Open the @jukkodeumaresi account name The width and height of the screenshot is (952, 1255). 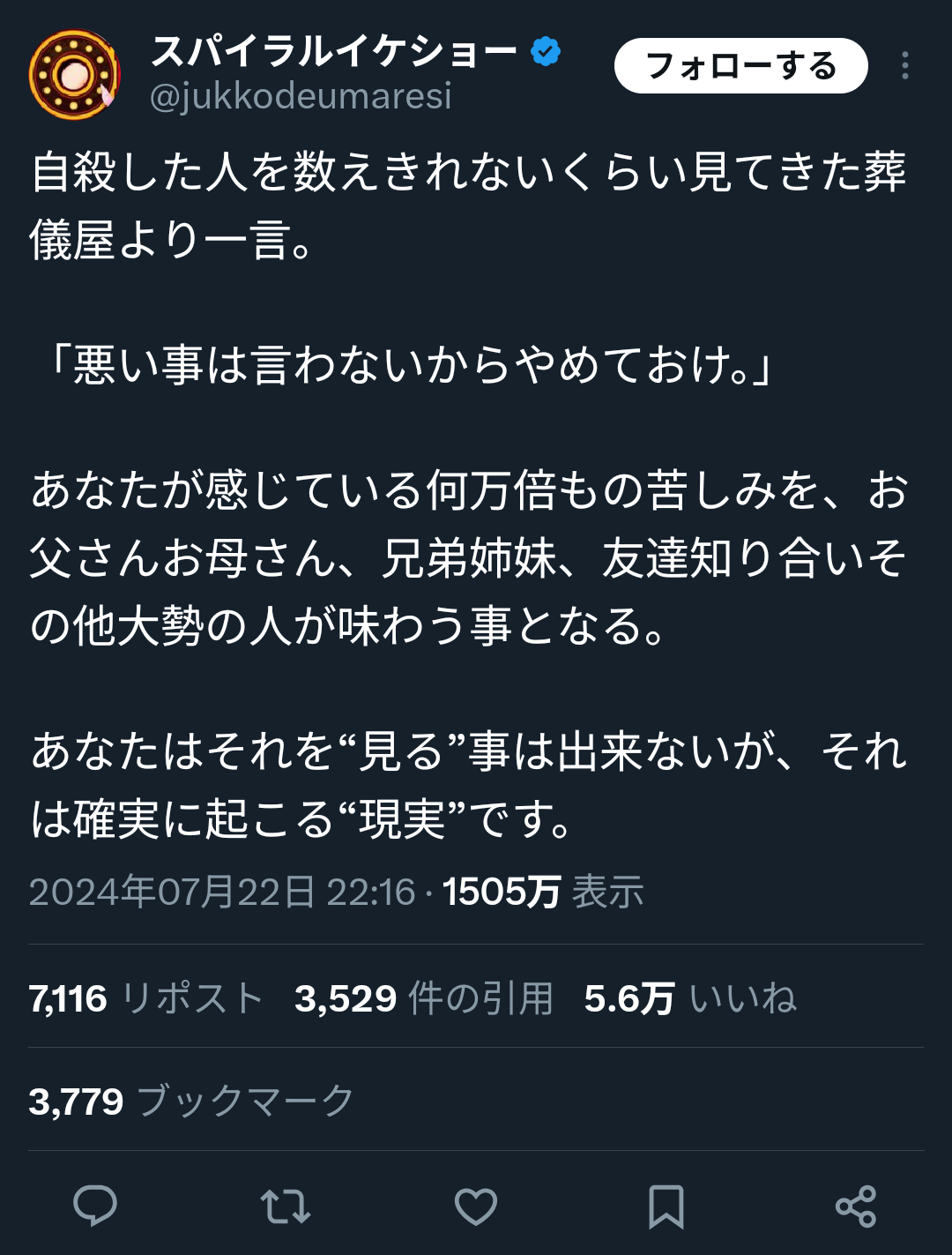coord(301,96)
